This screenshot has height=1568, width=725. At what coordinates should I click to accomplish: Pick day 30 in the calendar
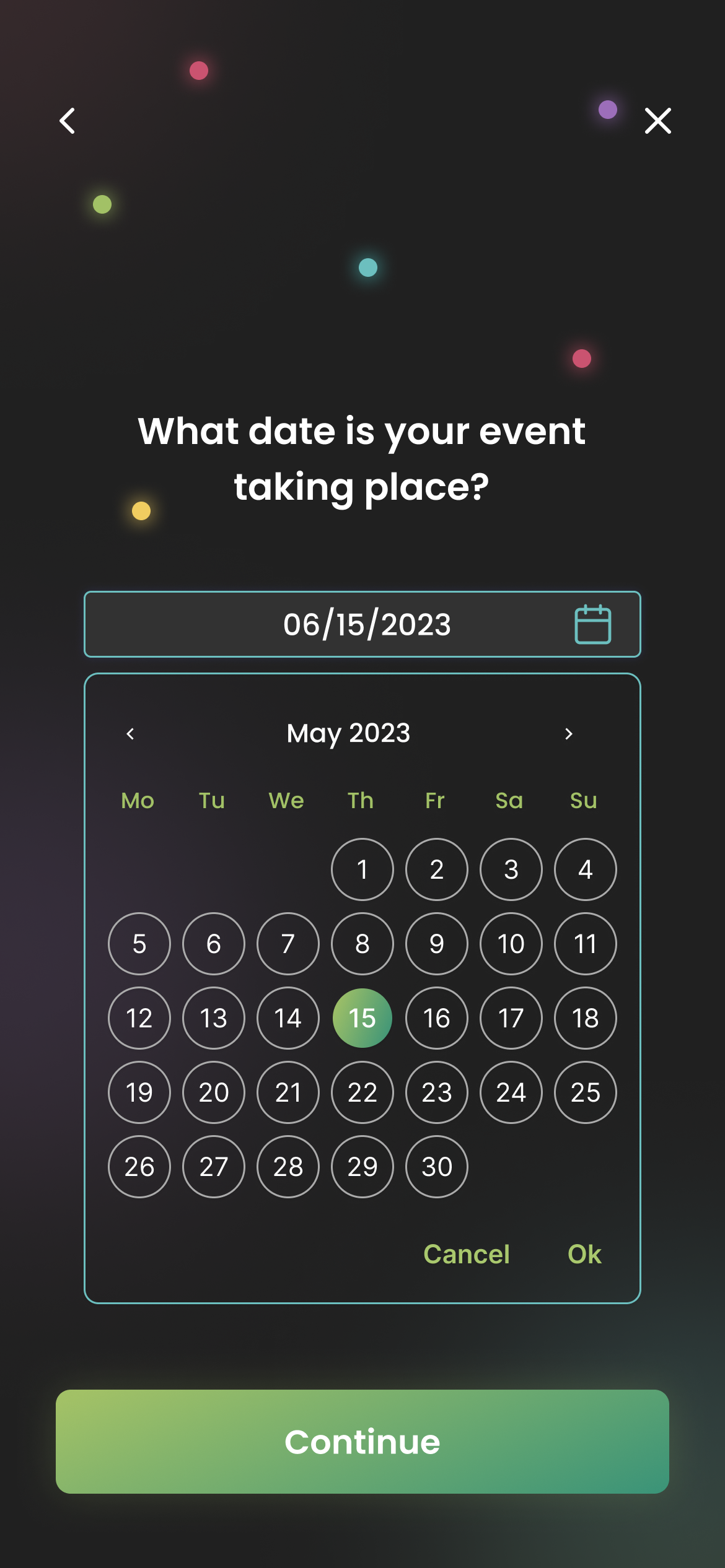(437, 1167)
